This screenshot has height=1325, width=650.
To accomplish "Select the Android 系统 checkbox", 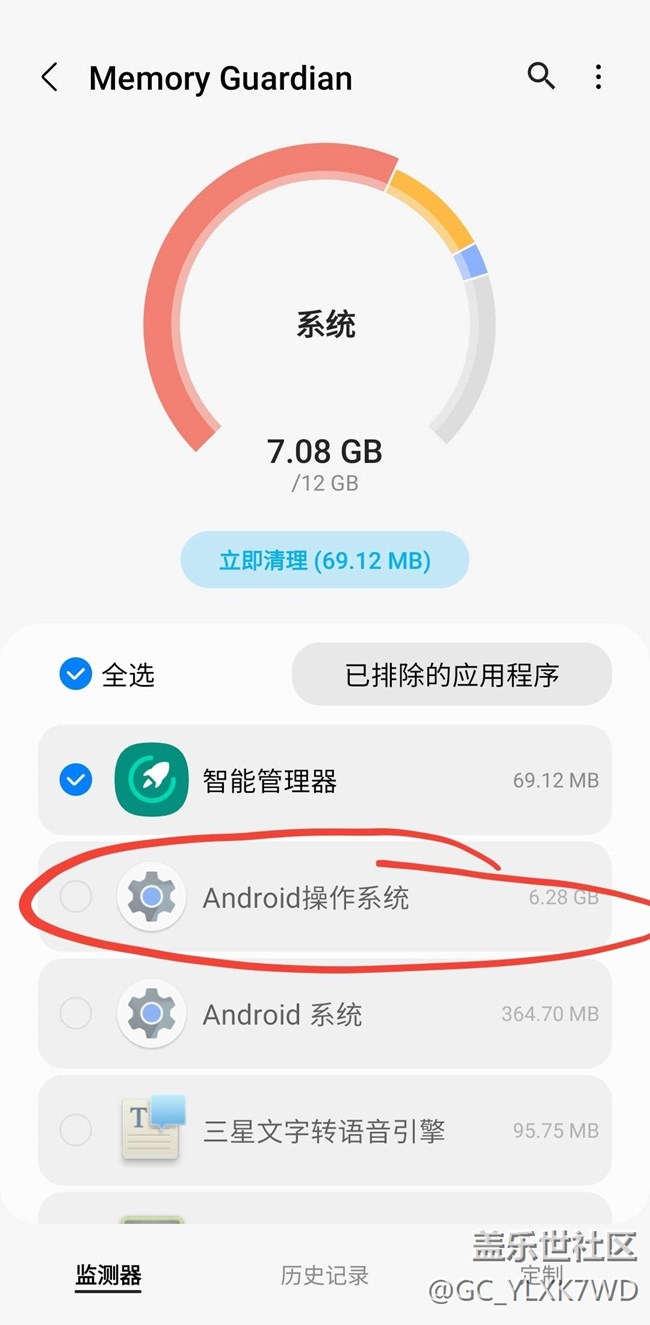I will coord(76,1014).
